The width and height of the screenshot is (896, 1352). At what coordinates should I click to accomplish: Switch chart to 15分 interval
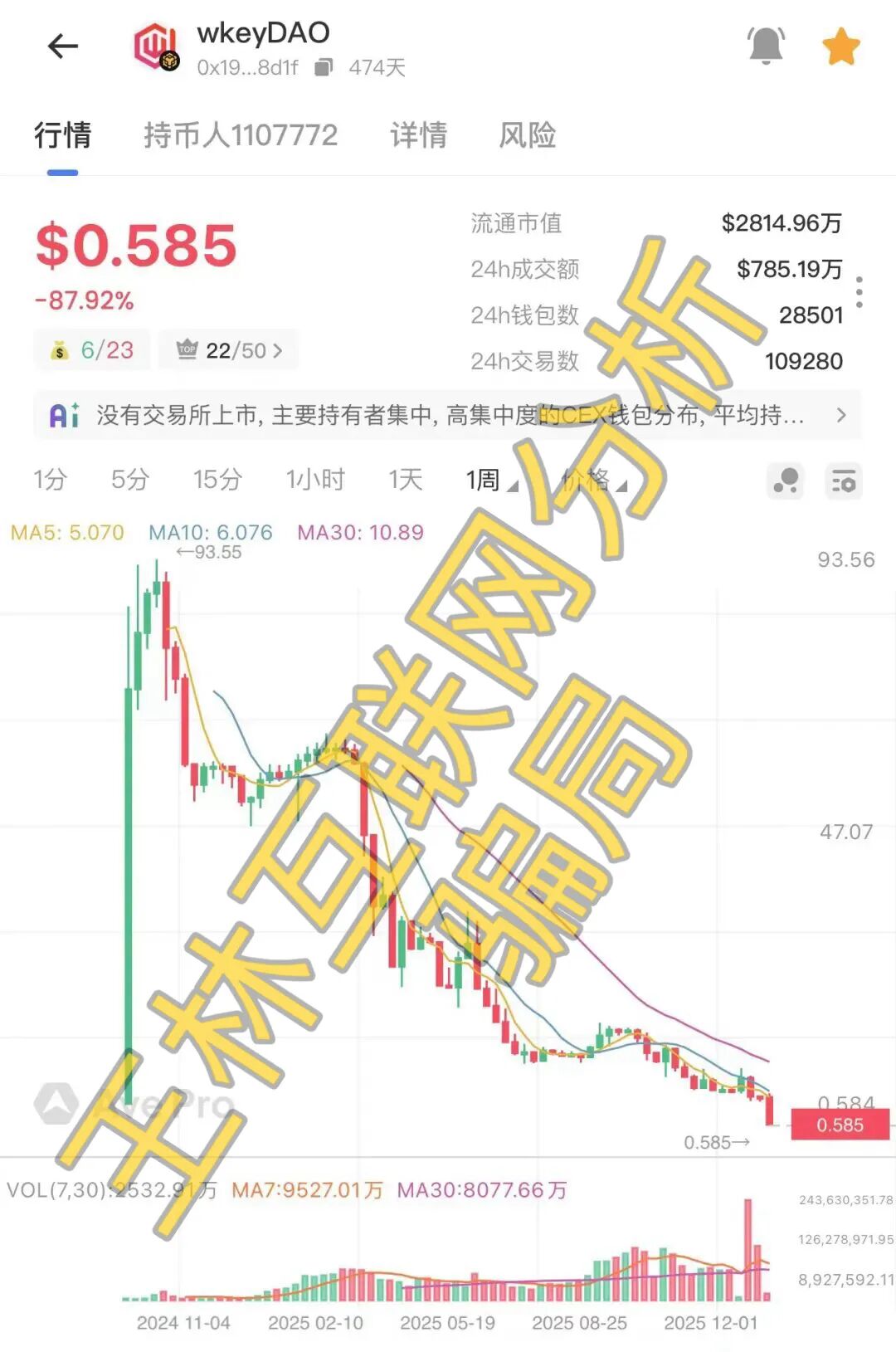pyautogui.click(x=217, y=480)
